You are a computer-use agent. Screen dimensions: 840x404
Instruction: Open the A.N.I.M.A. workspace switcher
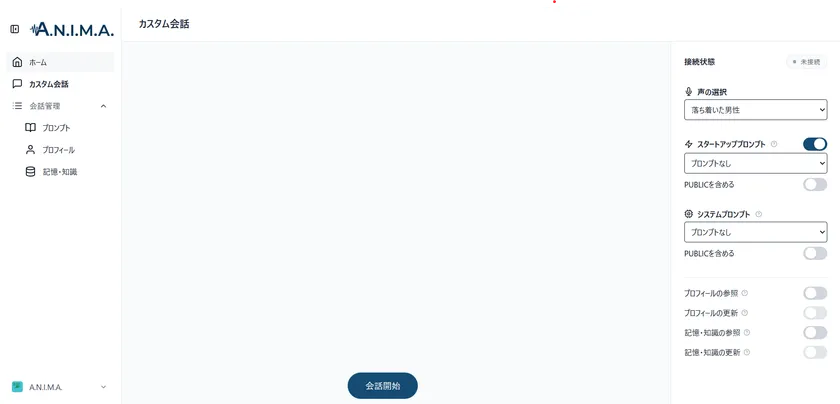[x=58, y=387]
